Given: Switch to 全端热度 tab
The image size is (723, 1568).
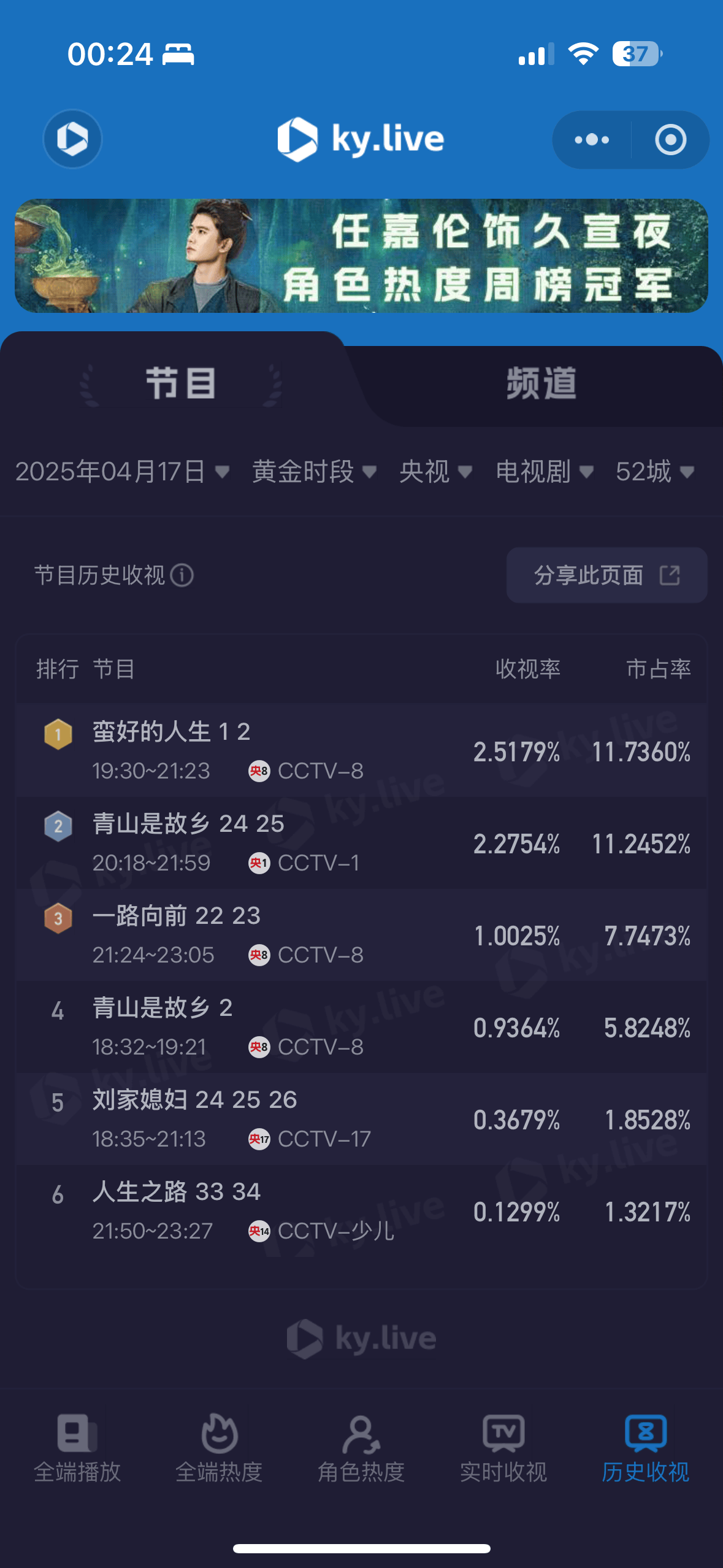Looking at the screenshot, I should [x=219, y=1449].
